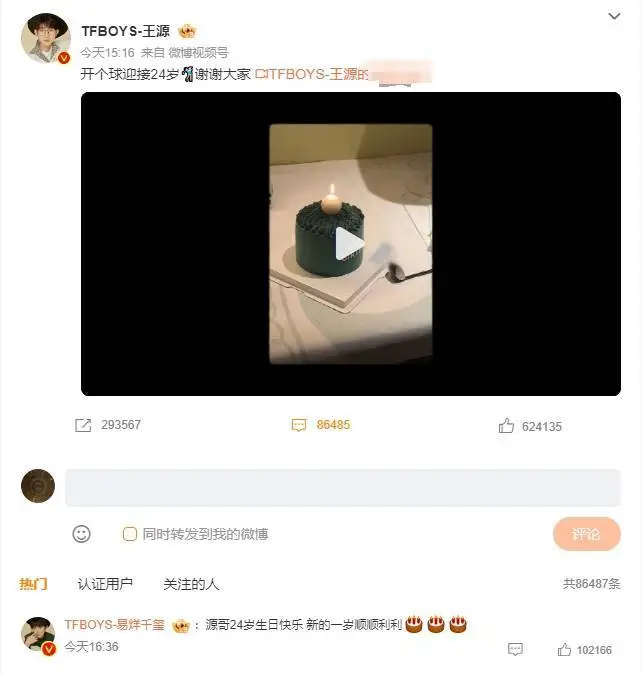Screen dimensions: 642x674
Task: Play the birthday cake video
Action: pos(350,244)
